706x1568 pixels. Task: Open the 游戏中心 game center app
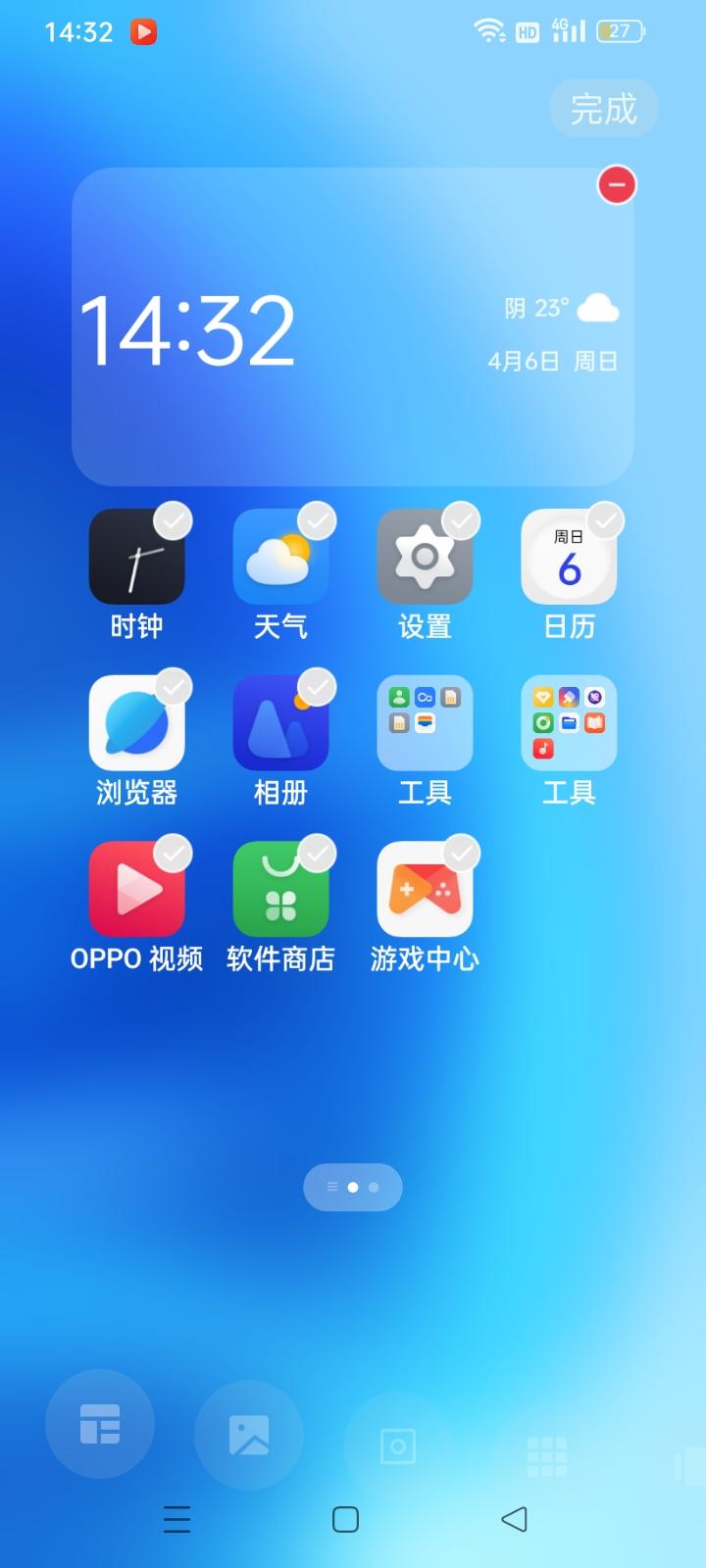click(x=425, y=890)
